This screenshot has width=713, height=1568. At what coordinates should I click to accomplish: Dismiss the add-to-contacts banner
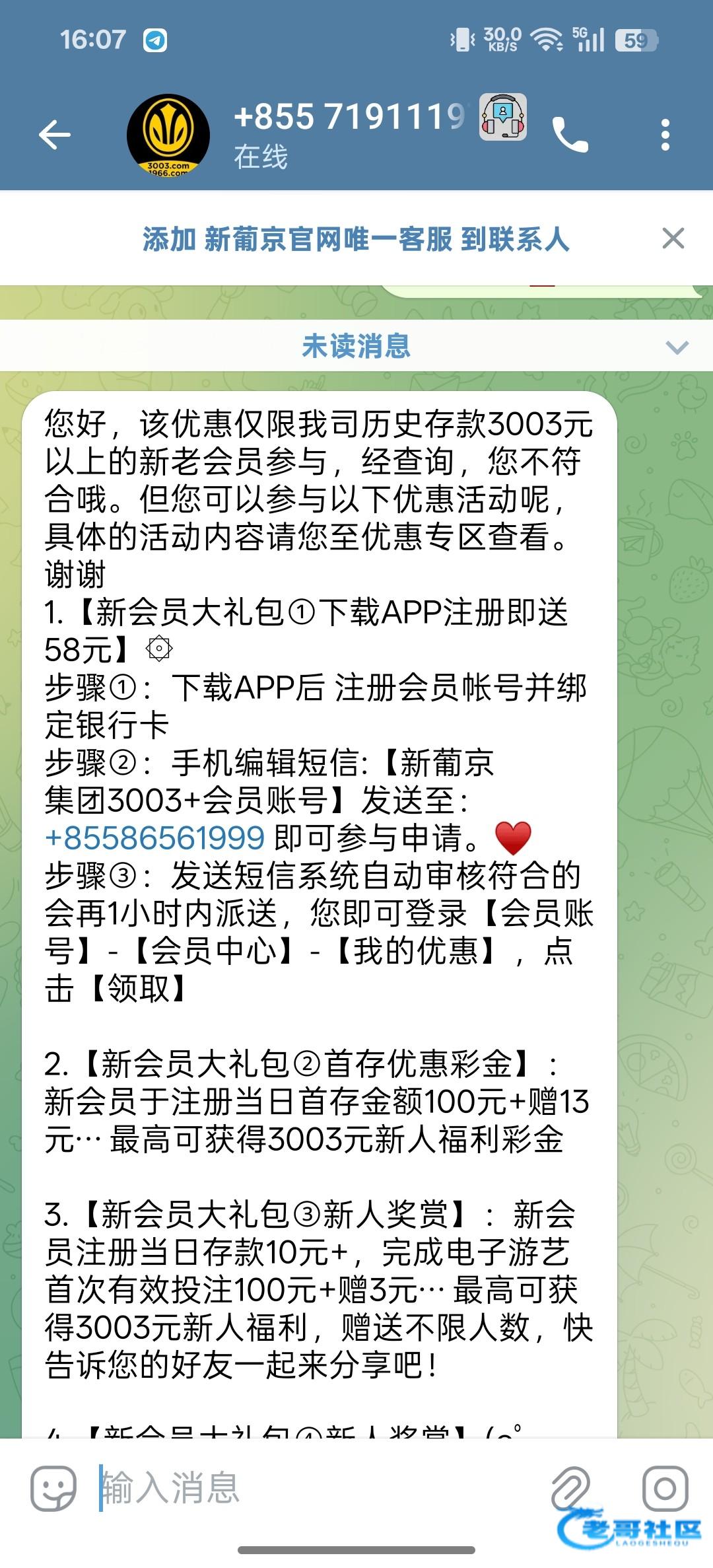click(673, 238)
